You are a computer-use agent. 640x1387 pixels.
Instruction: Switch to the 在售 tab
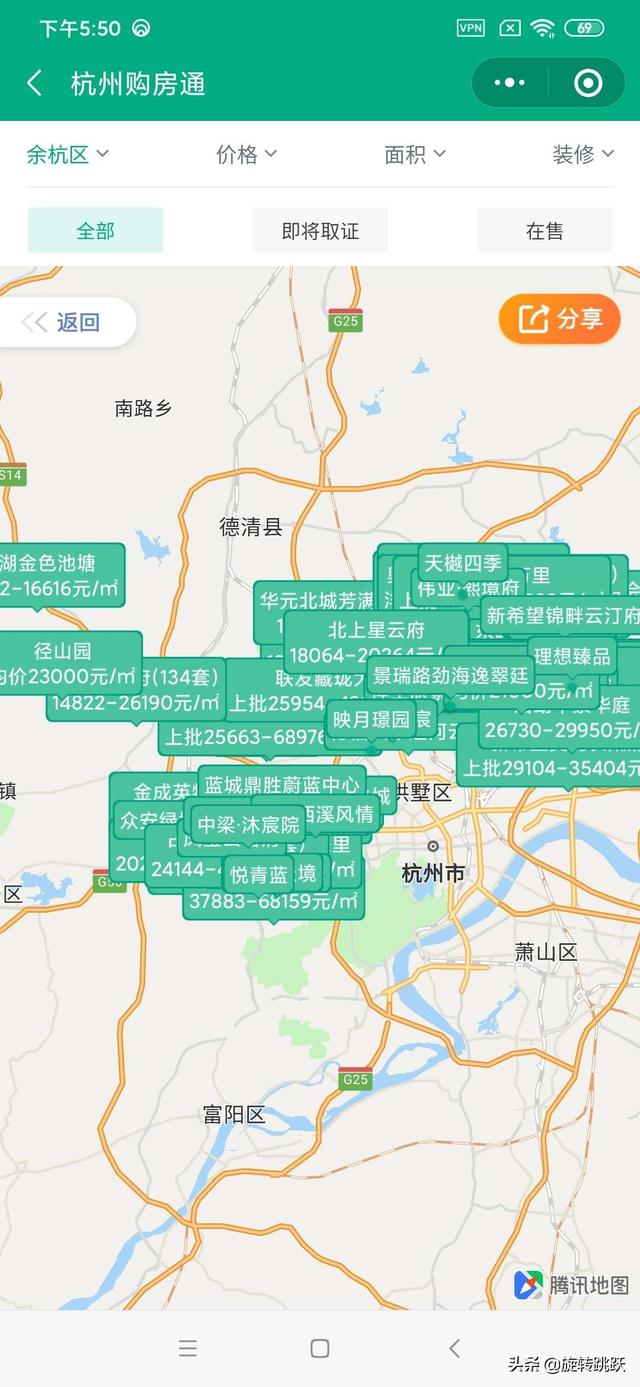544,231
